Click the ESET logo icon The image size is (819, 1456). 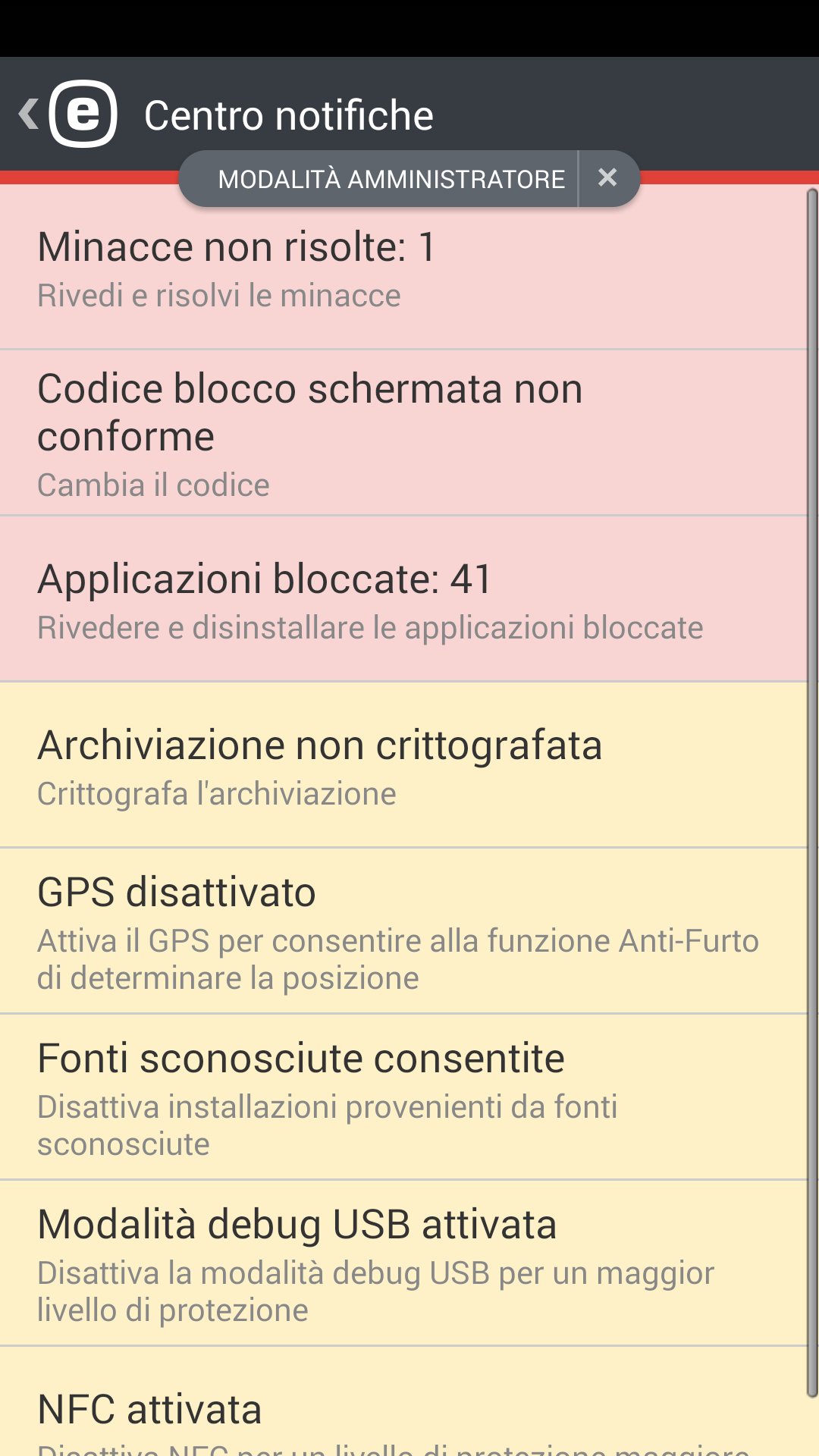(x=85, y=114)
